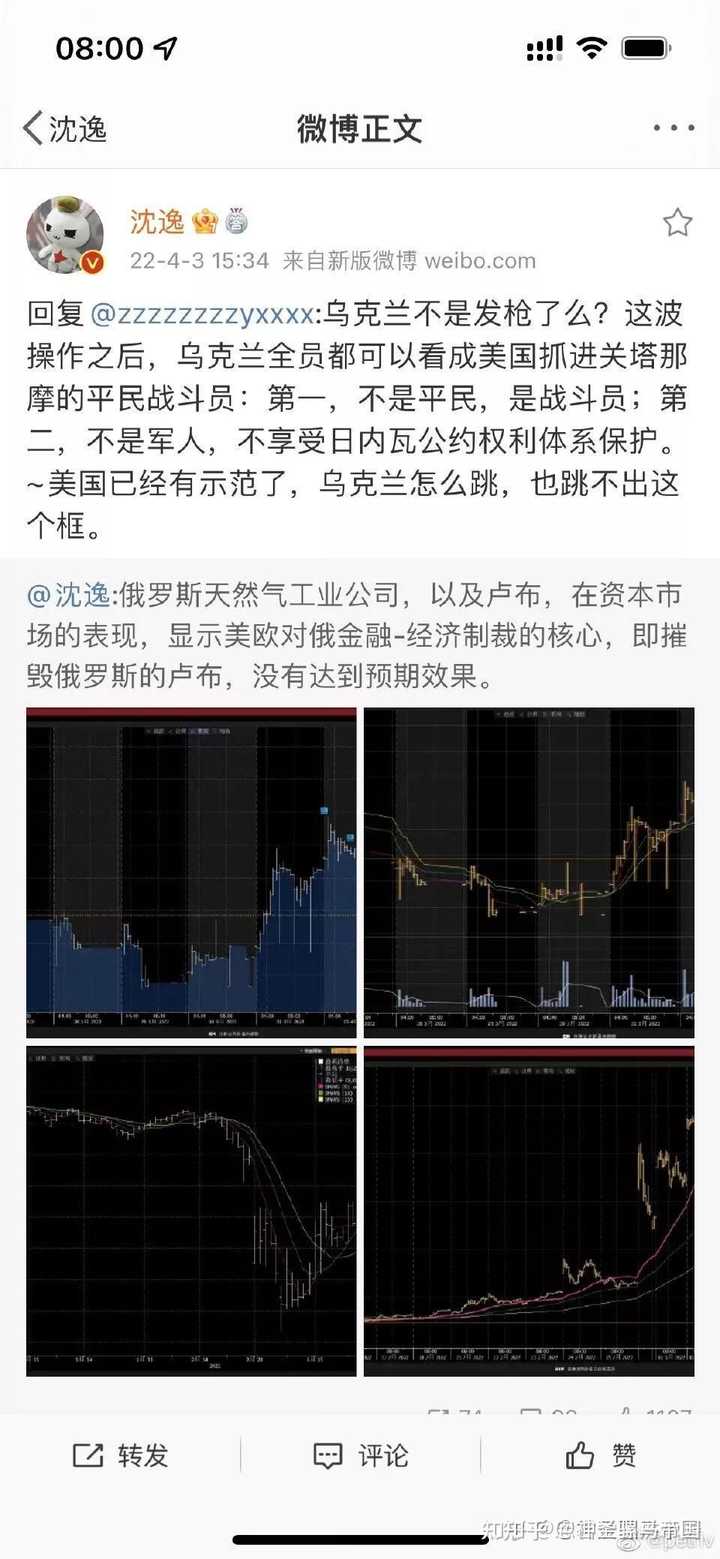Viewport: 720px width, 1559px height.
Task: Open the @zzzzzzzzyxxxx mention link
Action: [x=201, y=315]
